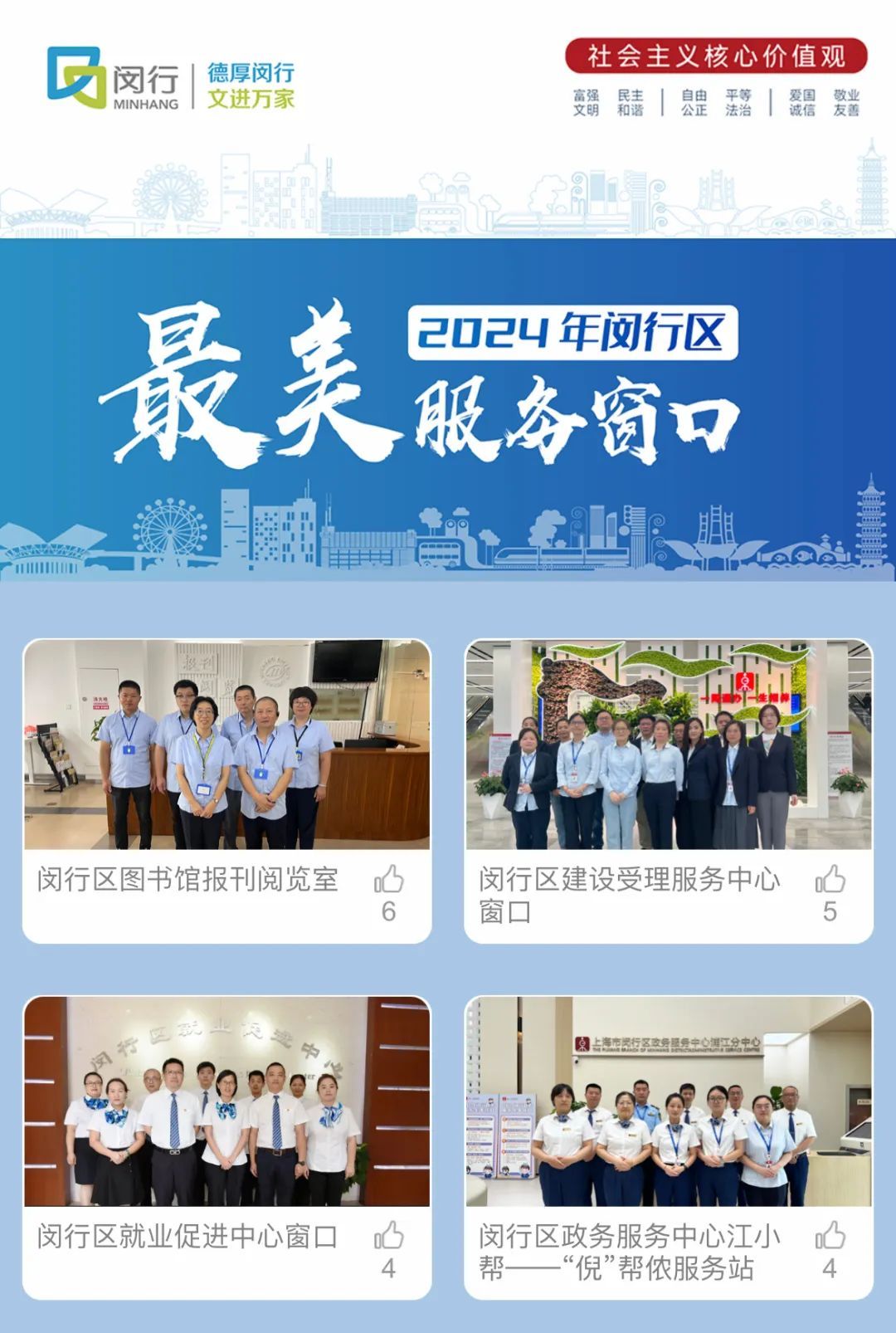The image size is (896, 1333).
Task: View the 闵行区建设受理服务中心窗口 card
Action: pos(668,745)
